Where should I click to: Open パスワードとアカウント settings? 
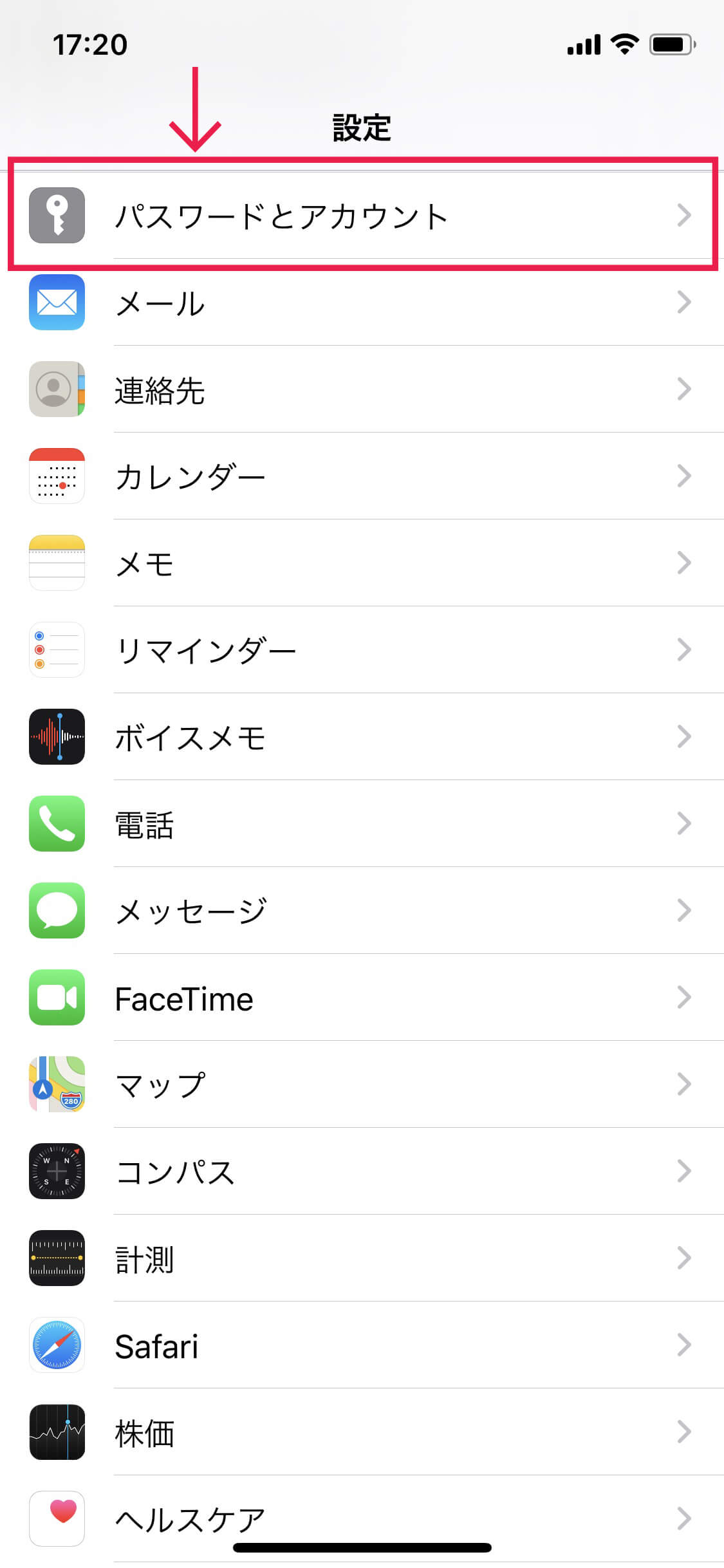click(362, 215)
